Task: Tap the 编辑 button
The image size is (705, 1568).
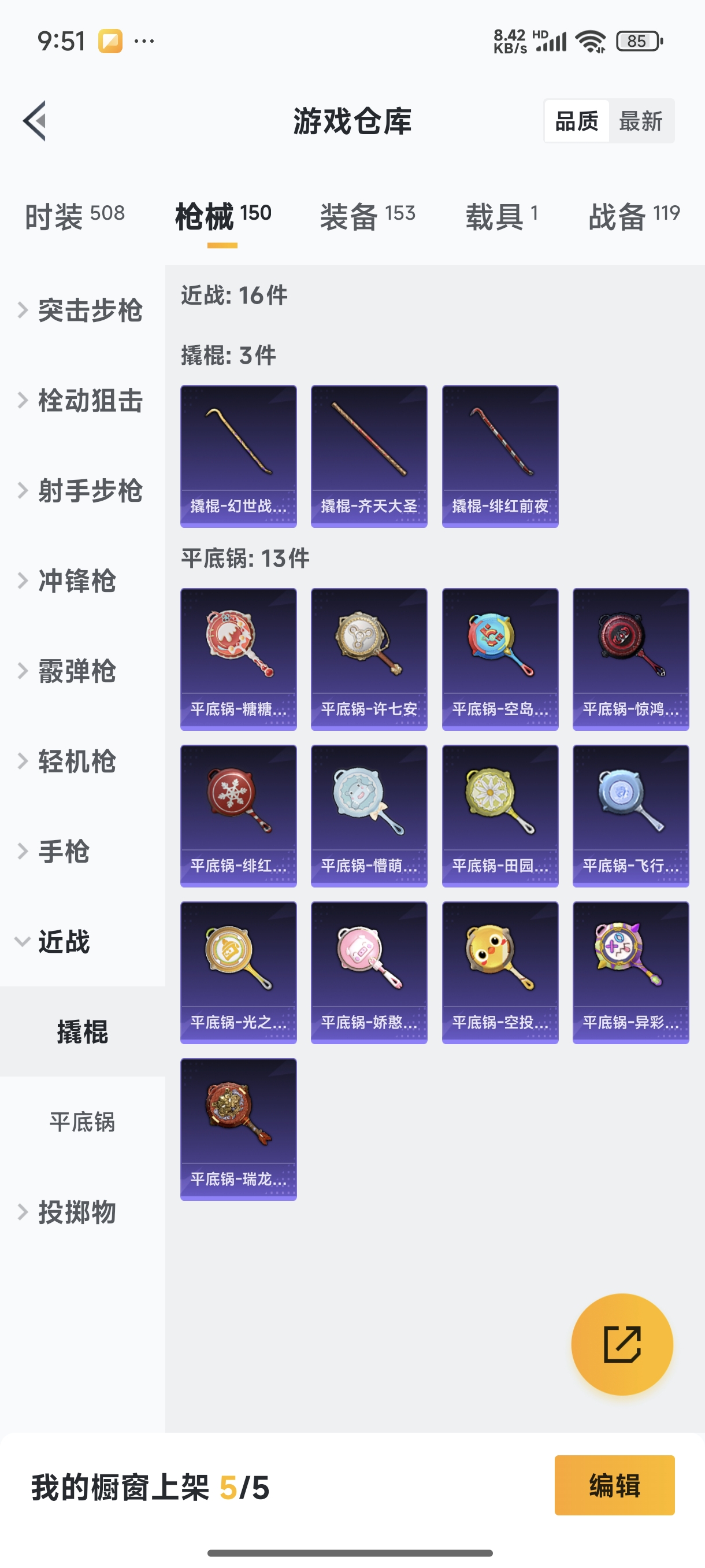Action: point(614,1485)
